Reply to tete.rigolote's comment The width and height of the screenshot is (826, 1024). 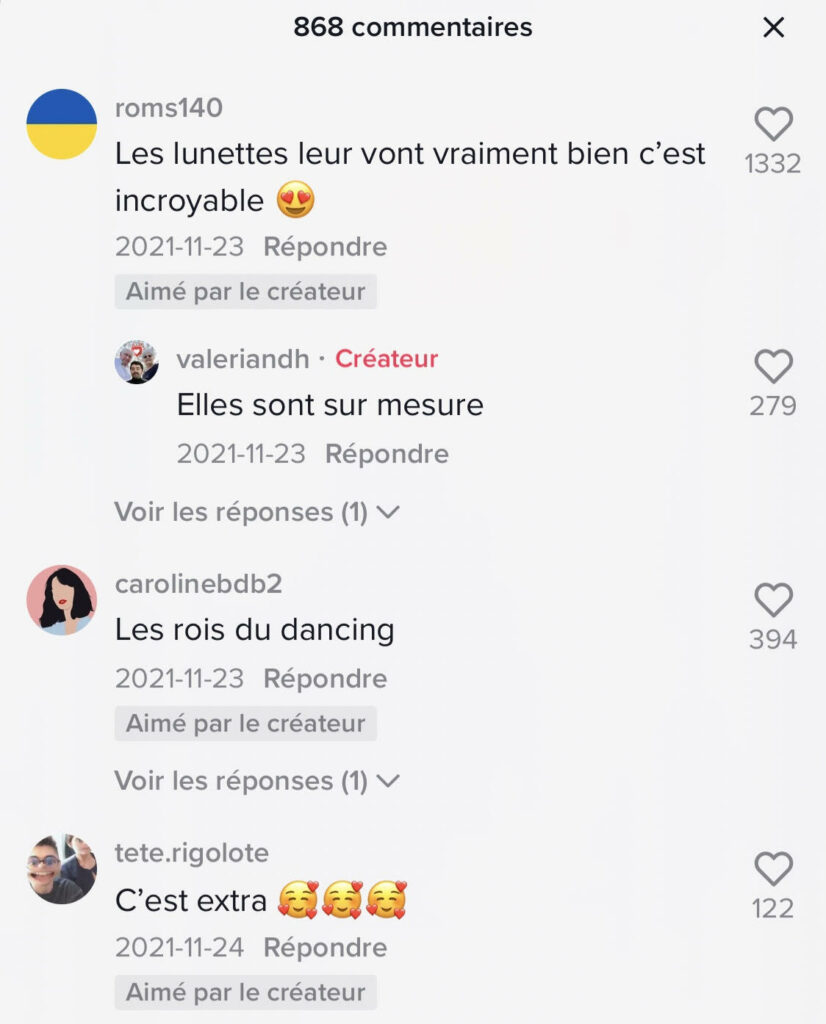click(x=325, y=947)
